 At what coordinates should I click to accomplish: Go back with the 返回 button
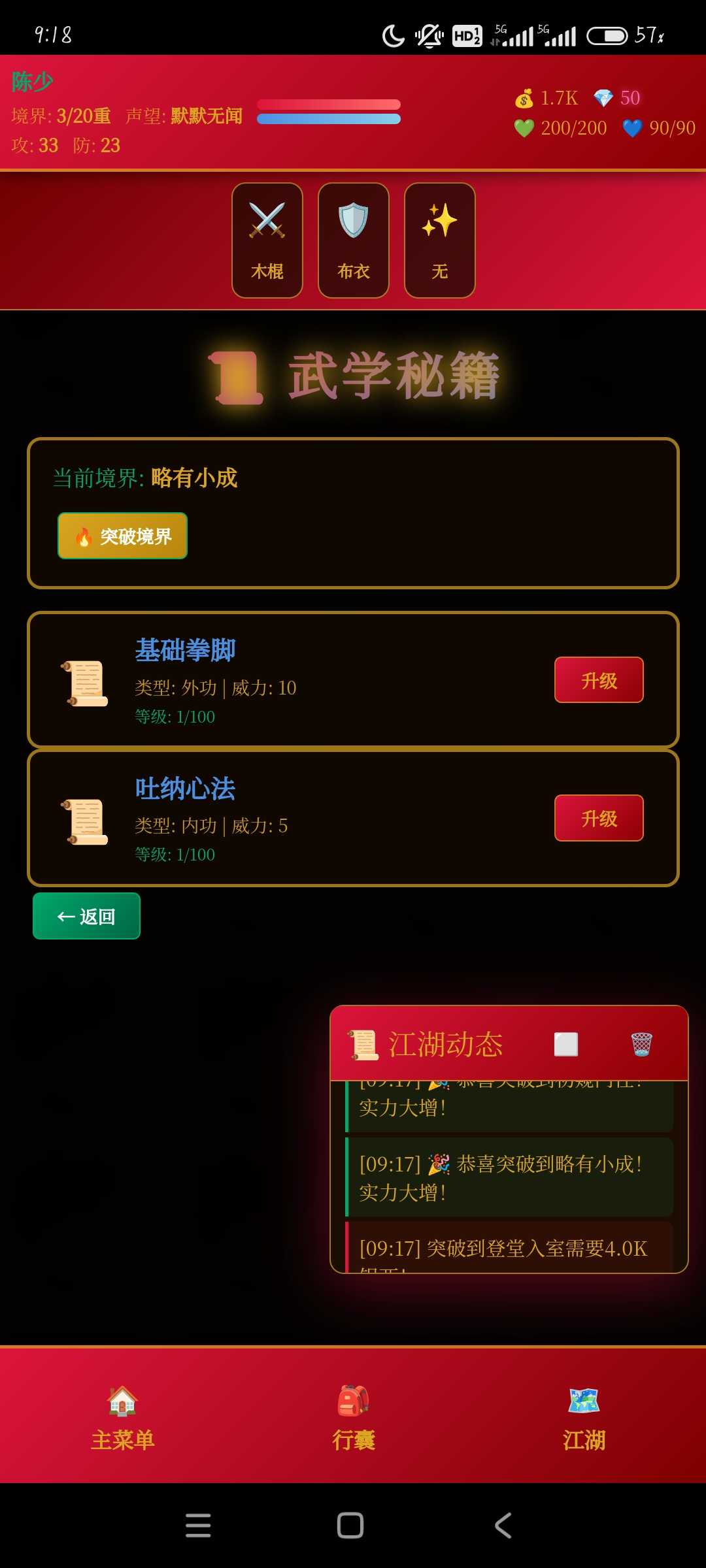click(86, 916)
